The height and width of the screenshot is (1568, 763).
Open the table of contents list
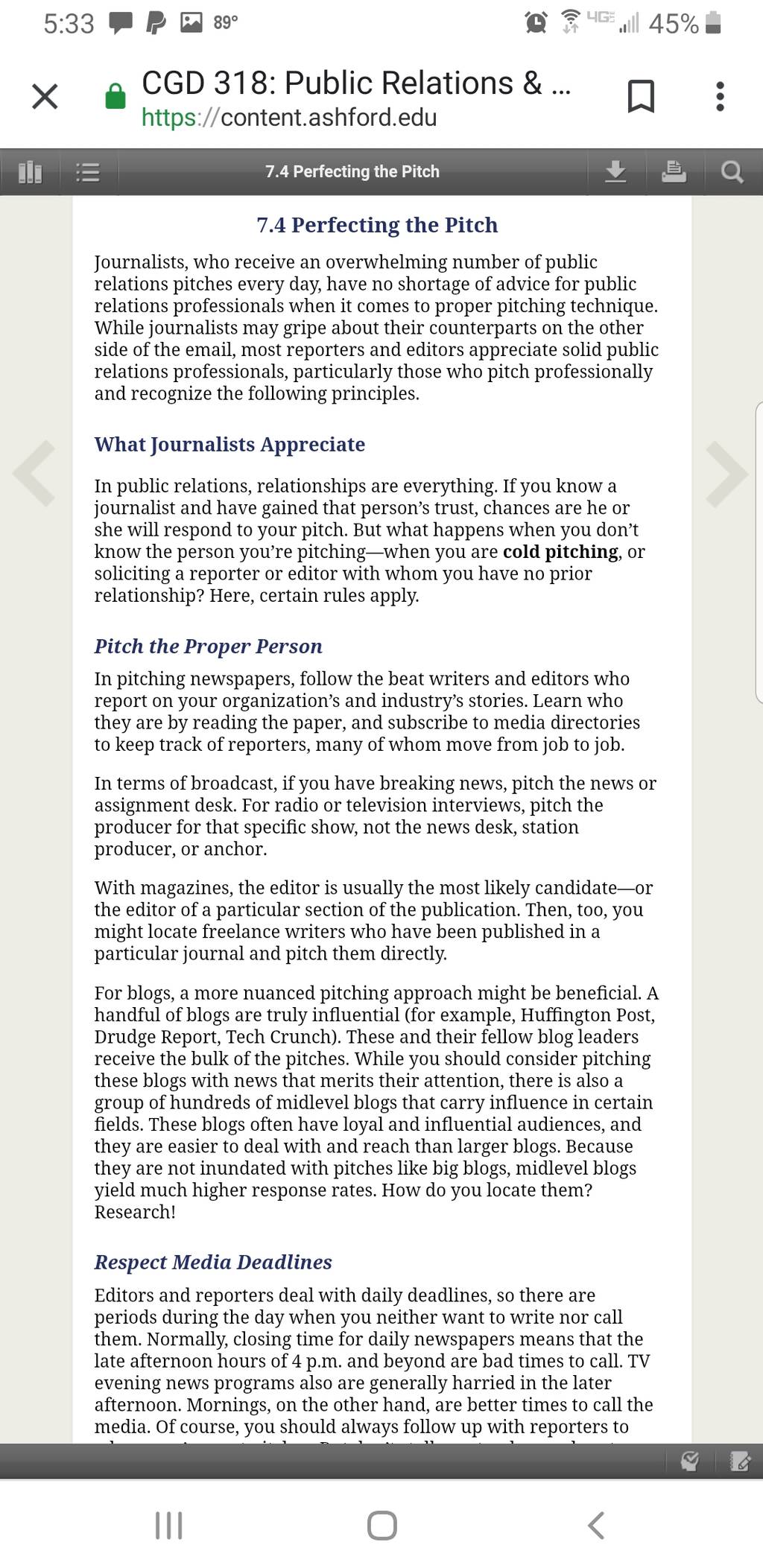tap(88, 173)
